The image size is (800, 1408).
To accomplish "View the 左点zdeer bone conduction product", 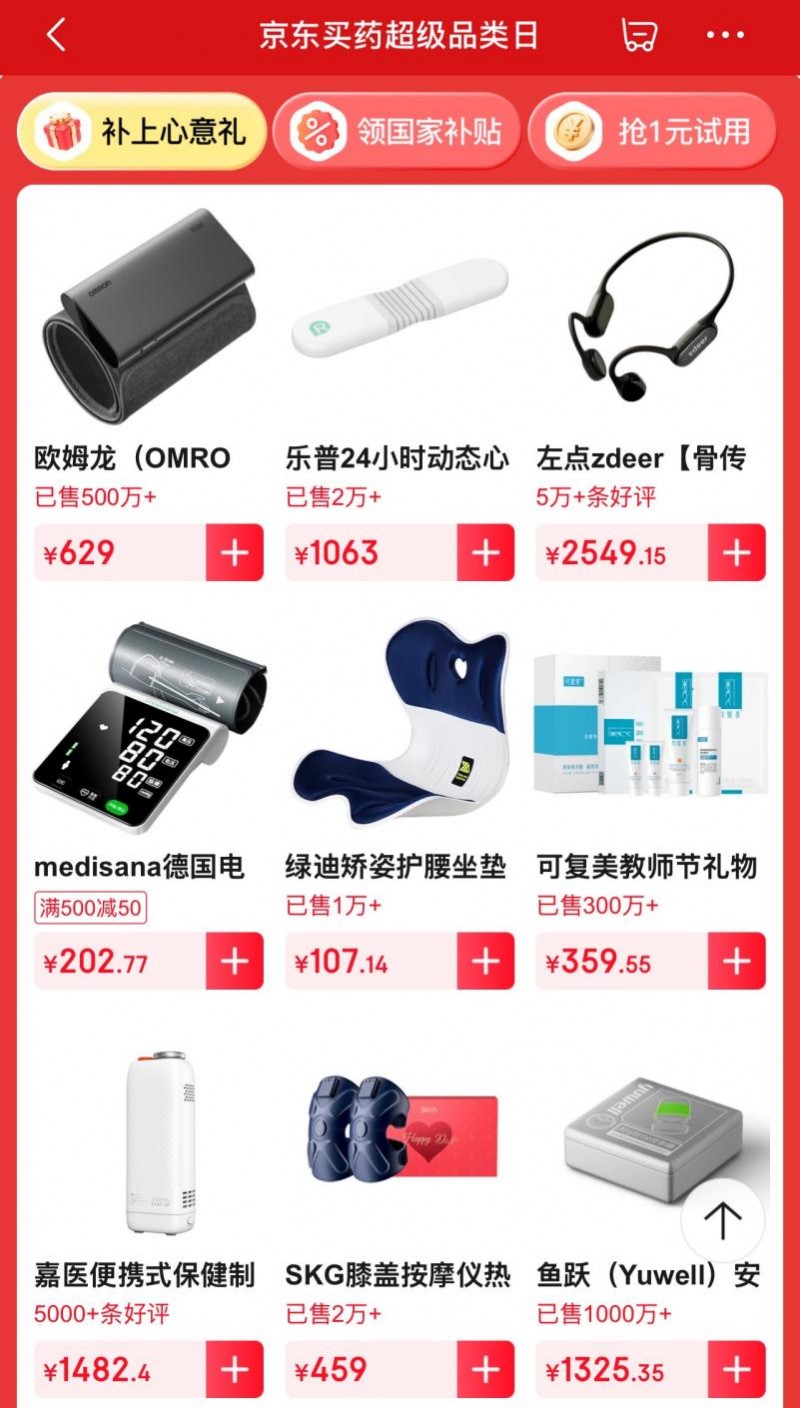I will coord(650,320).
